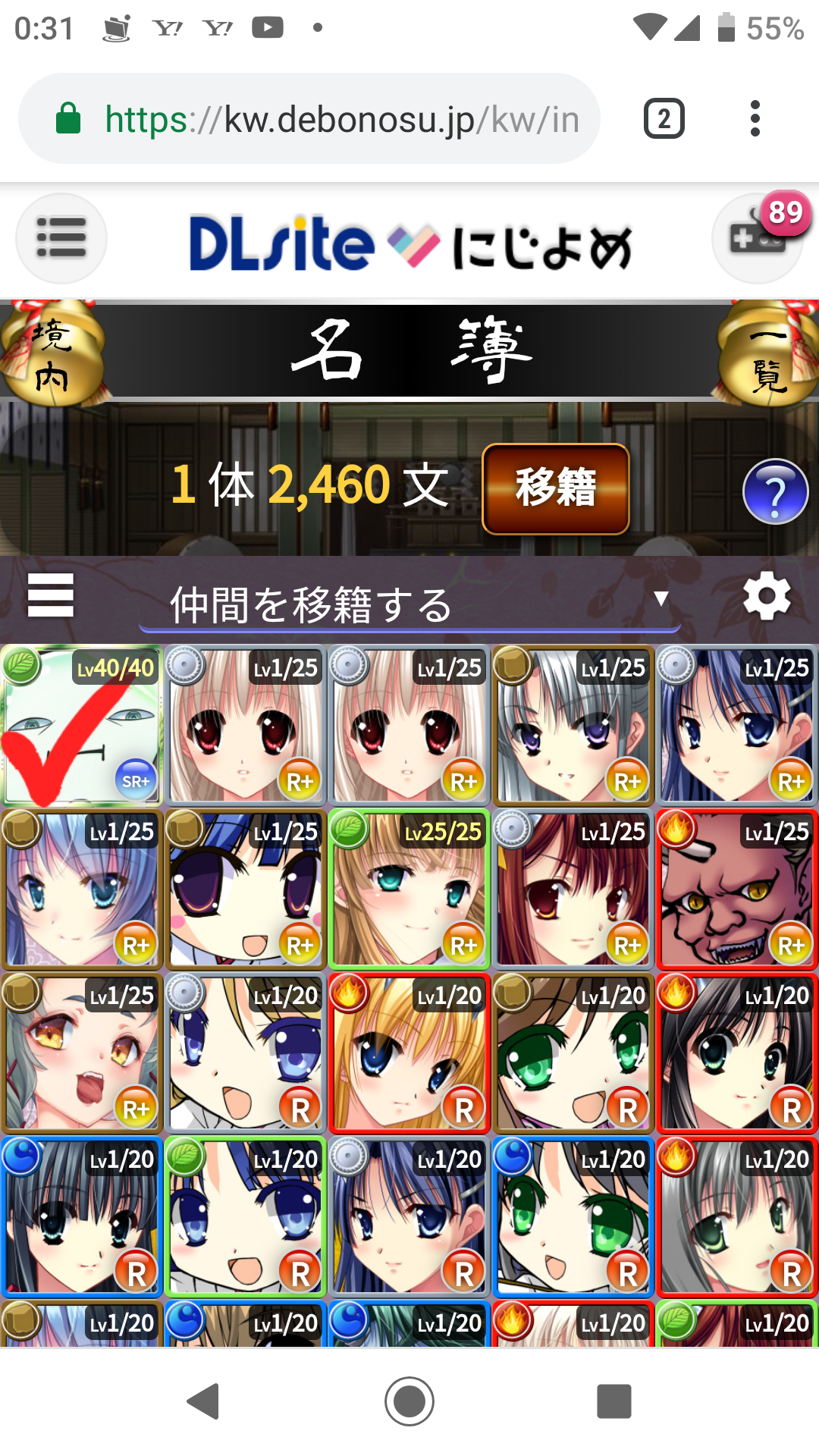Tap the 境内 bell button
The width and height of the screenshot is (819, 1456).
[x=52, y=355]
